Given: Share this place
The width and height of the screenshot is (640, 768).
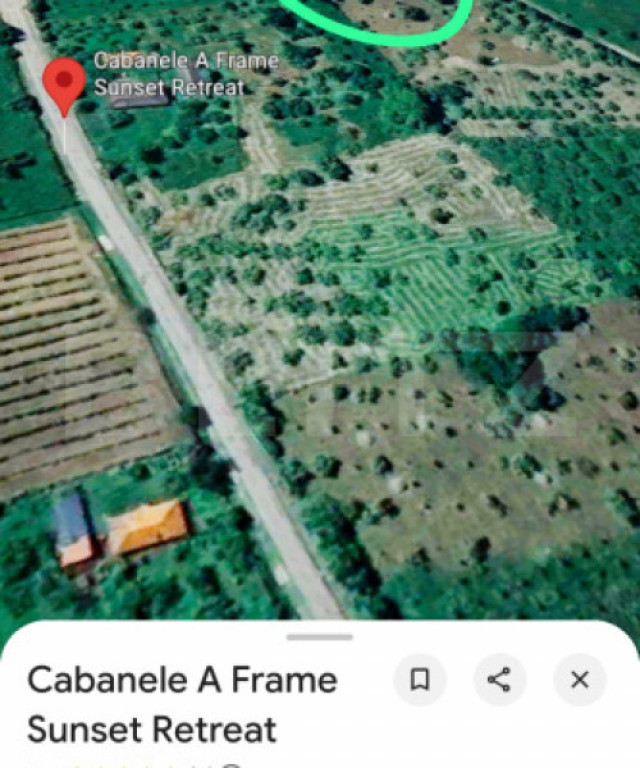Looking at the screenshot, I should [x=499, y=680].
